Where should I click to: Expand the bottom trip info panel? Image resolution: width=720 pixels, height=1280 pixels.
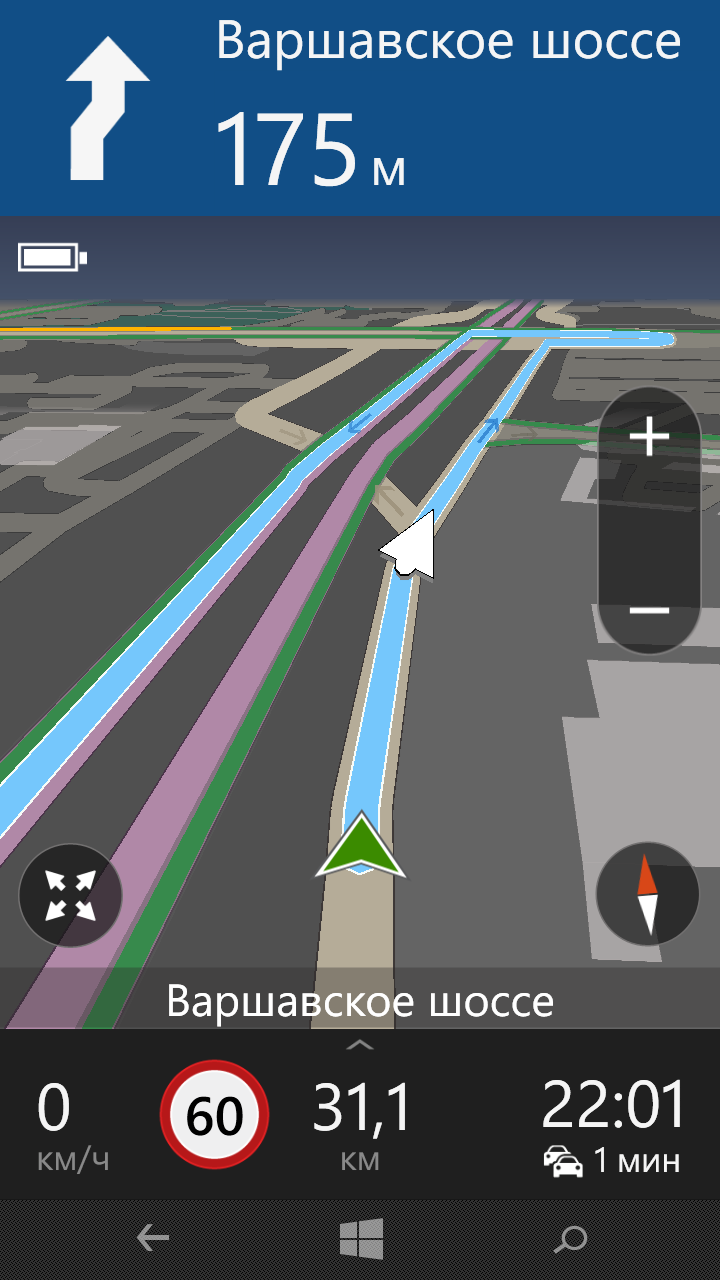point(360,1046)
